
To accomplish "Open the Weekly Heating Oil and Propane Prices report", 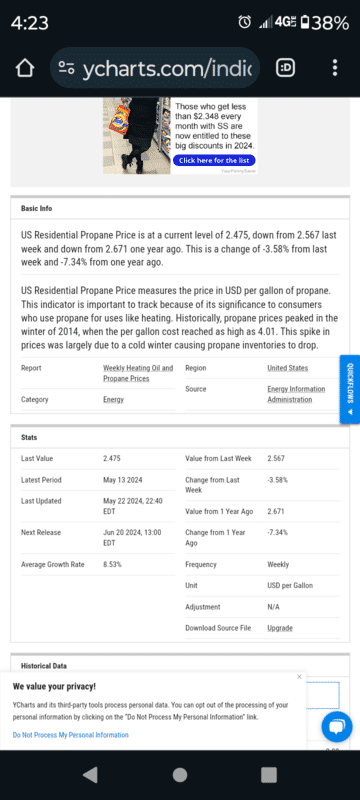I will coord(138,373).
